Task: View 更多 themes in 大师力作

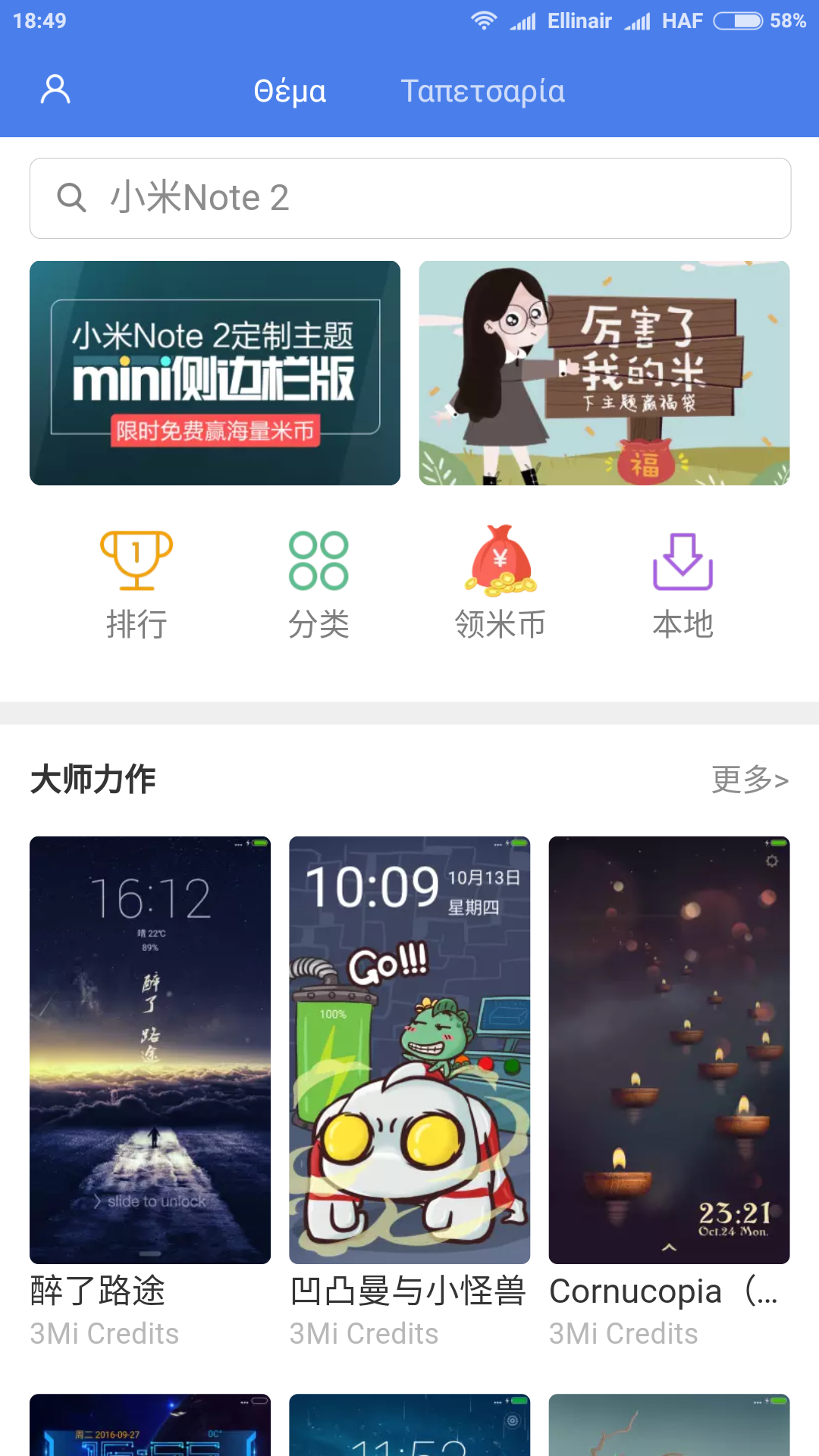Action: [x=749, y=780]
